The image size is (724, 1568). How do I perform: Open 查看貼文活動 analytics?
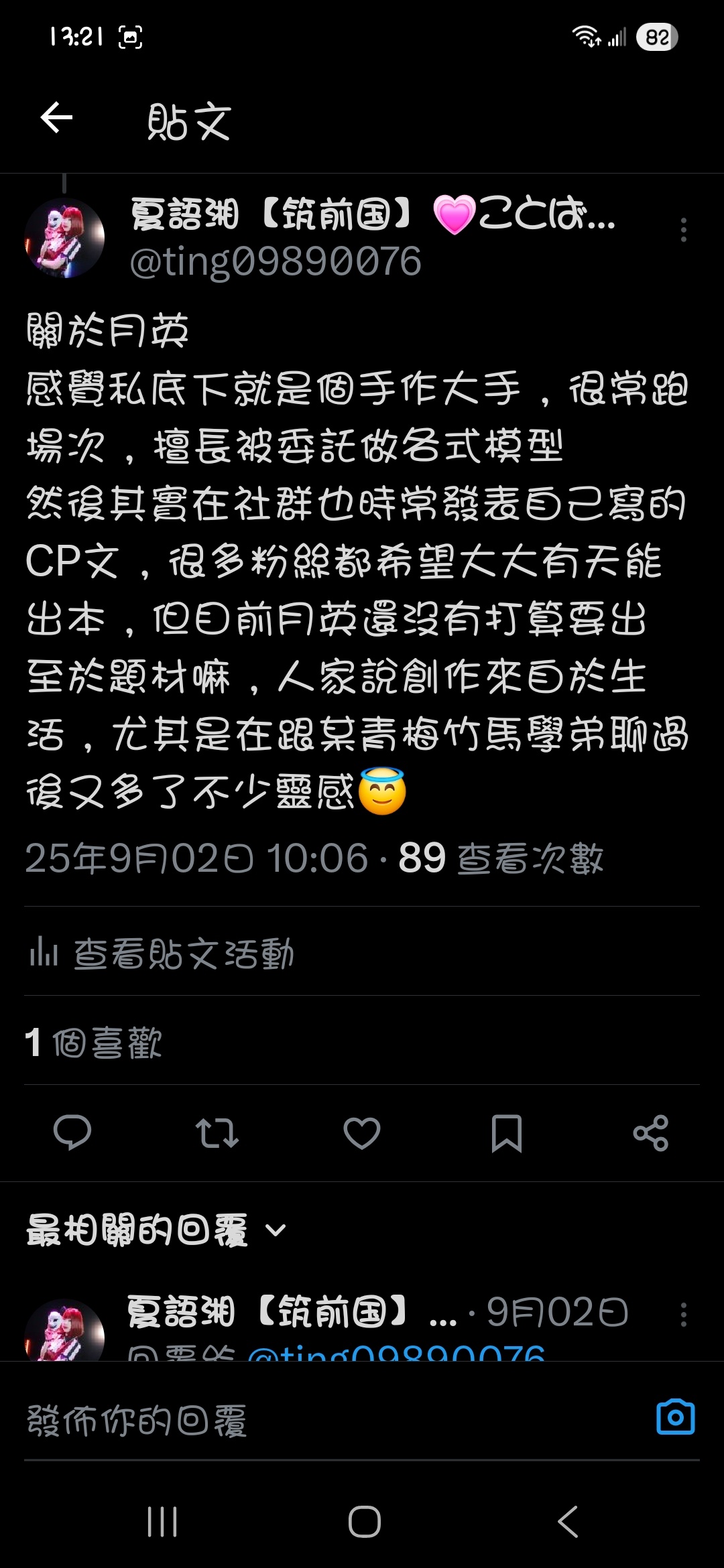click(161, 952)
